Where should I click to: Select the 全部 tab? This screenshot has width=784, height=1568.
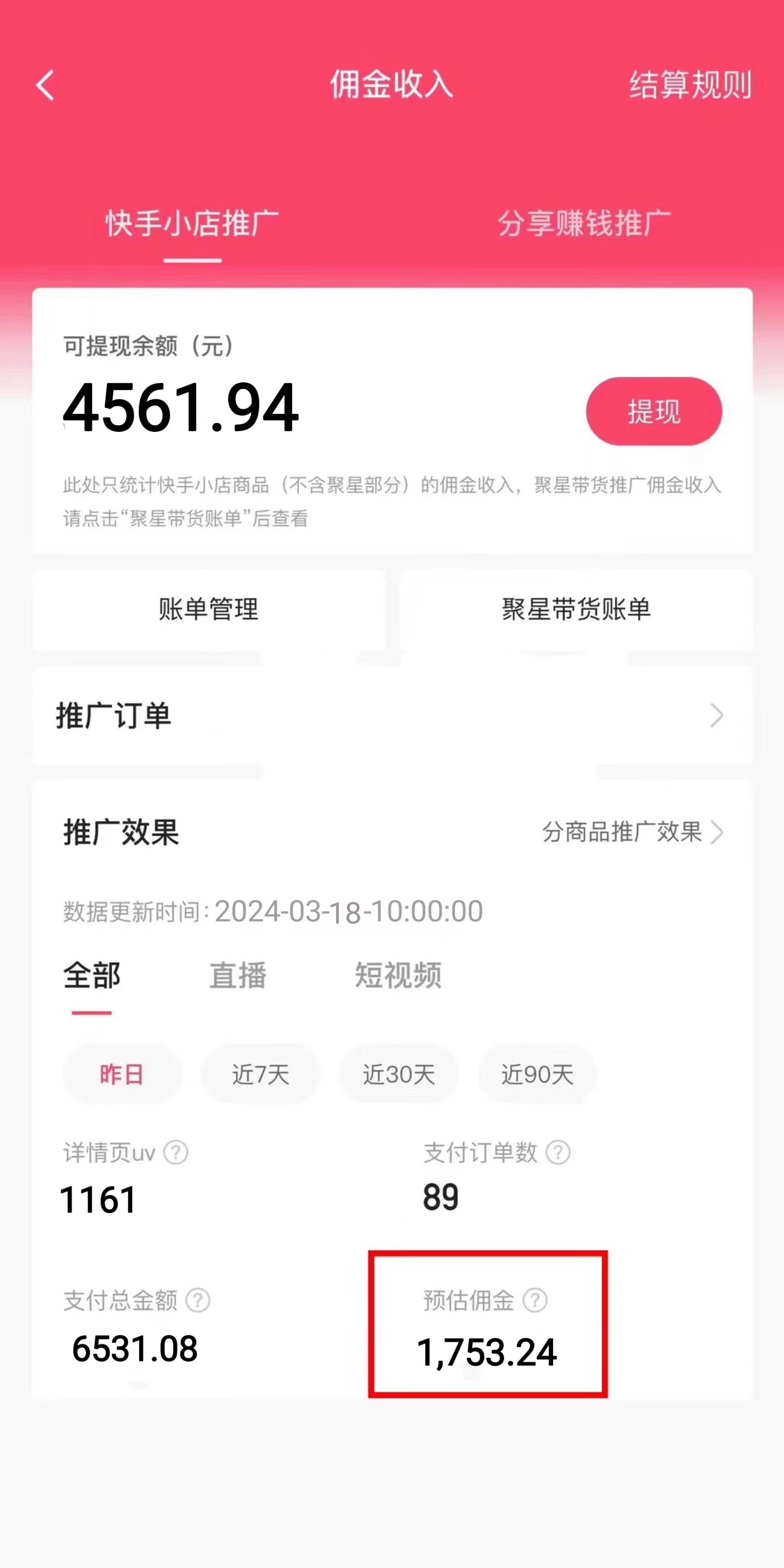pos(92,975)
